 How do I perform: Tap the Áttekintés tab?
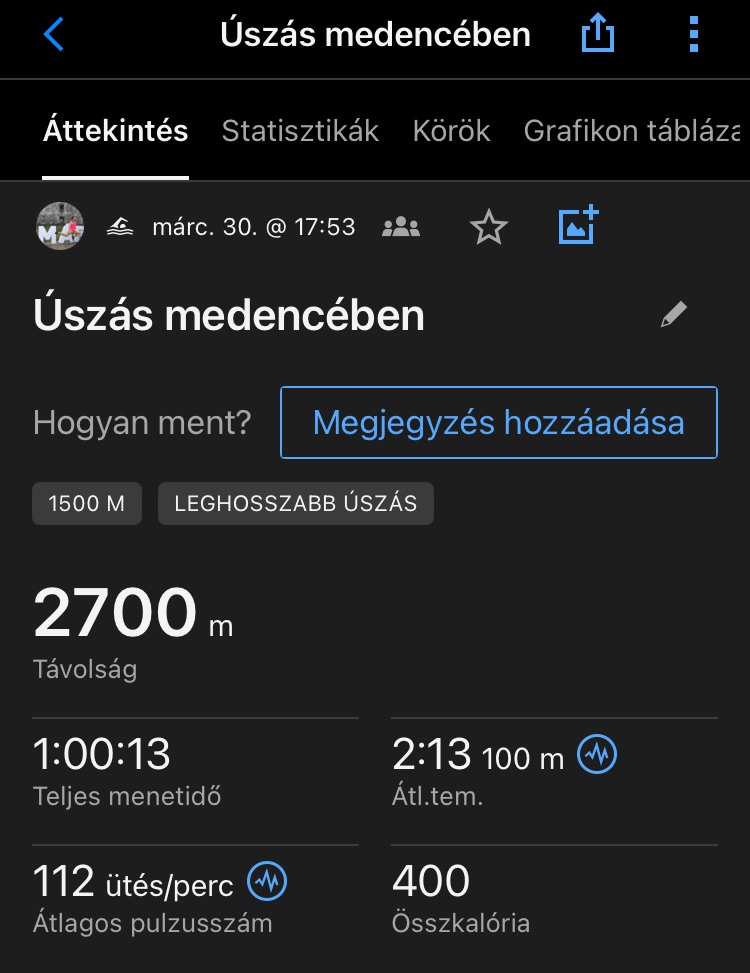115,131
